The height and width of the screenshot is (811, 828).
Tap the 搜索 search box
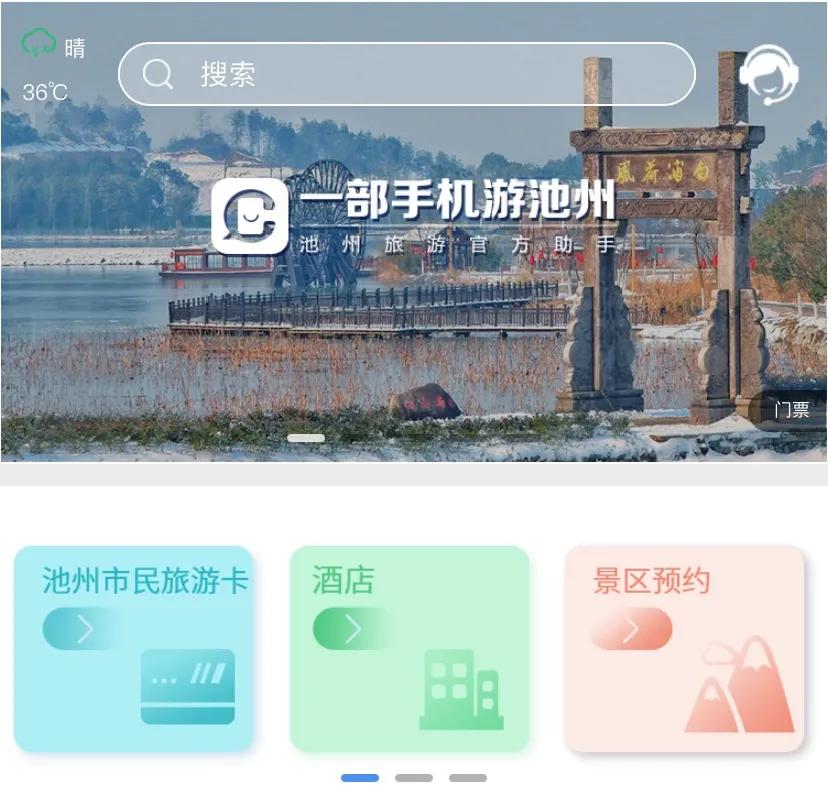(x=406, y=74)
